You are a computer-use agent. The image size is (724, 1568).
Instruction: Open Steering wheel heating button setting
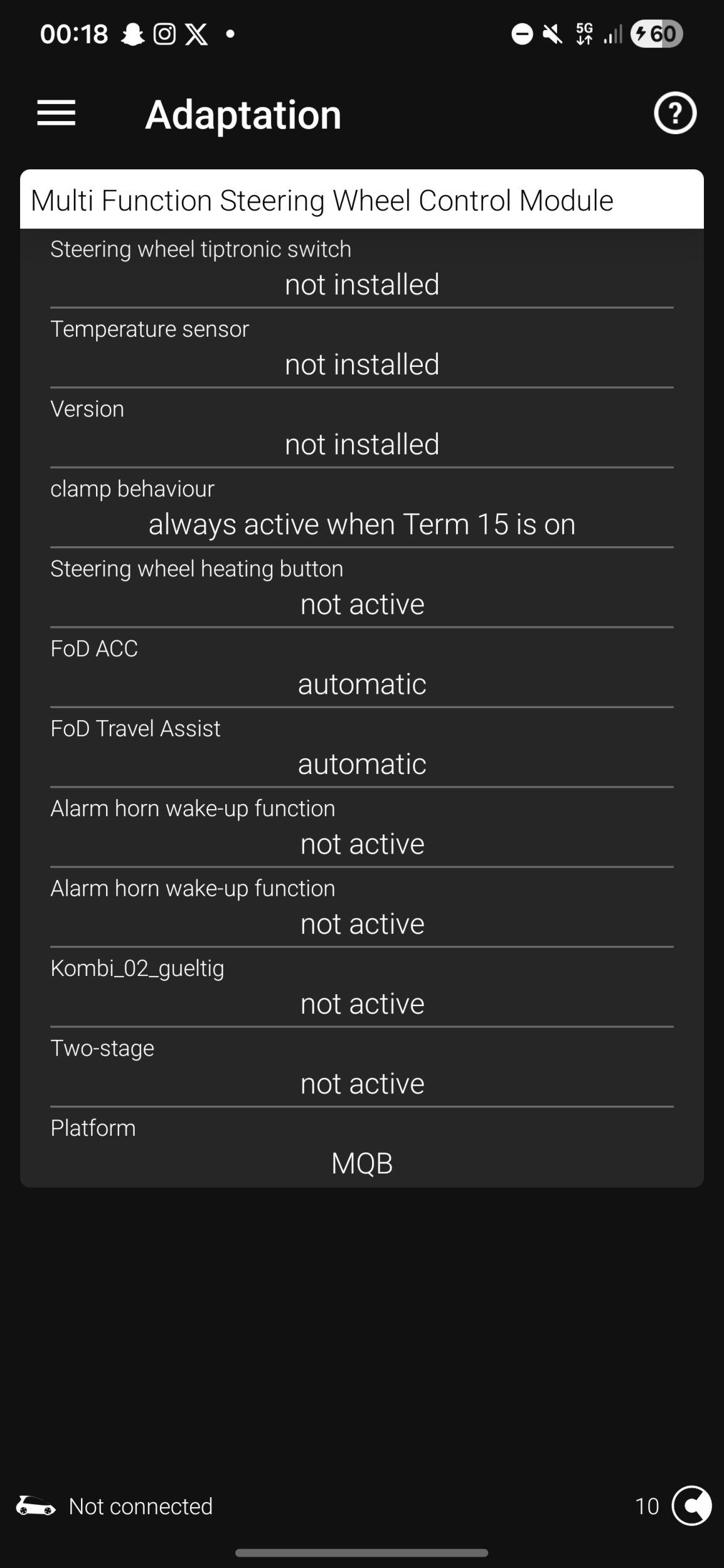[361, 588]
